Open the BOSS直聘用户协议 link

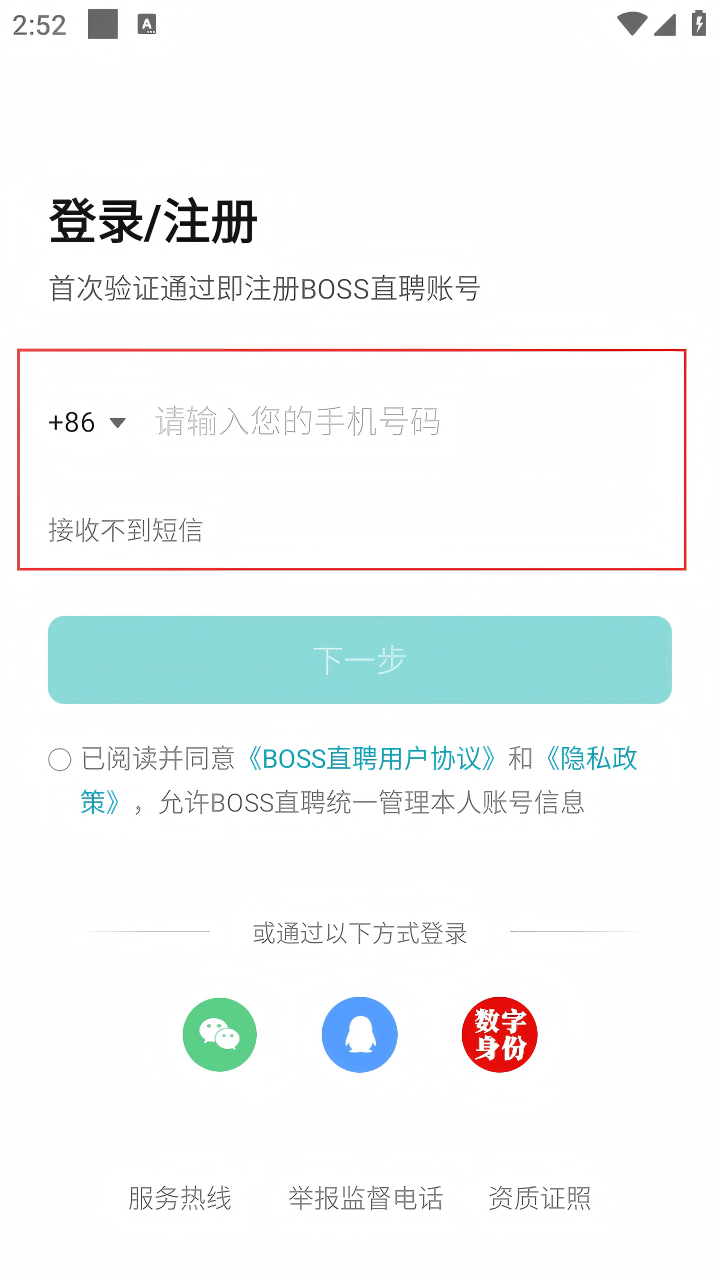click(370, 759)
